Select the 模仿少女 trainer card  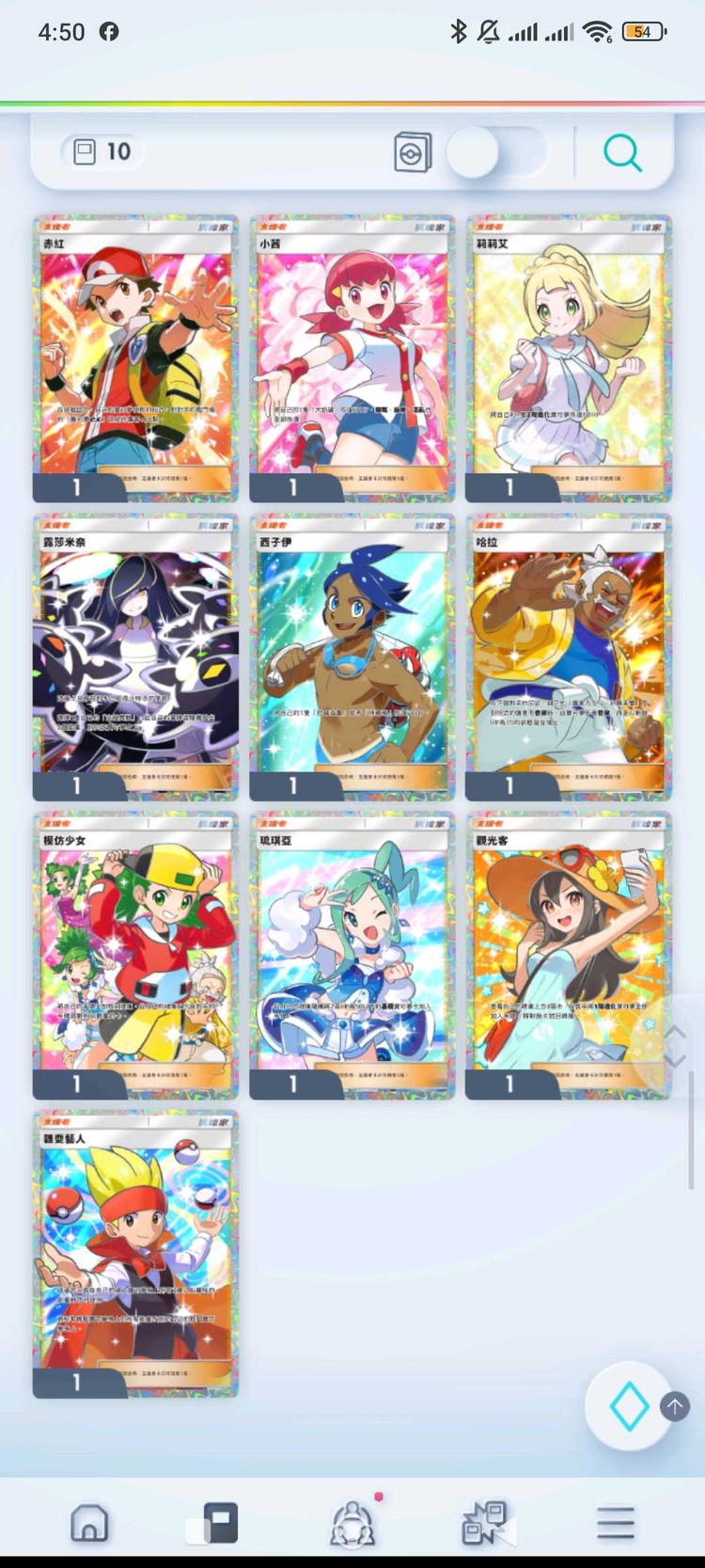pos(135,955)
